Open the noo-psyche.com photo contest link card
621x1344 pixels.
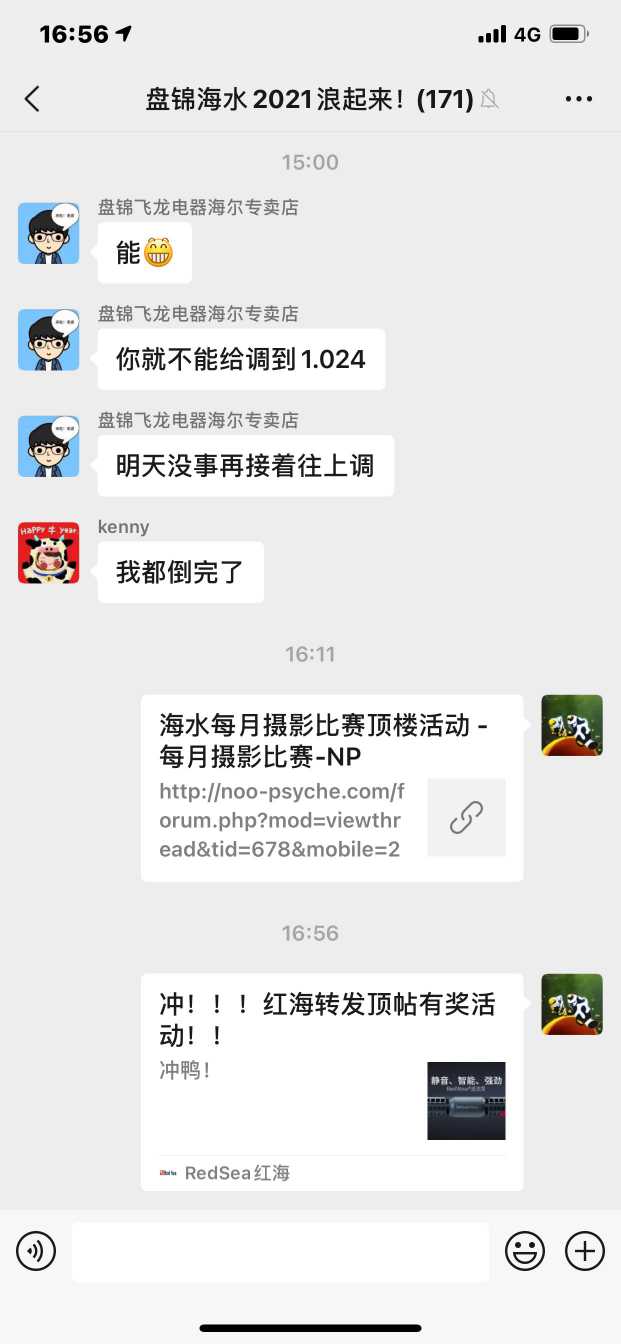[x=331, y=788]
